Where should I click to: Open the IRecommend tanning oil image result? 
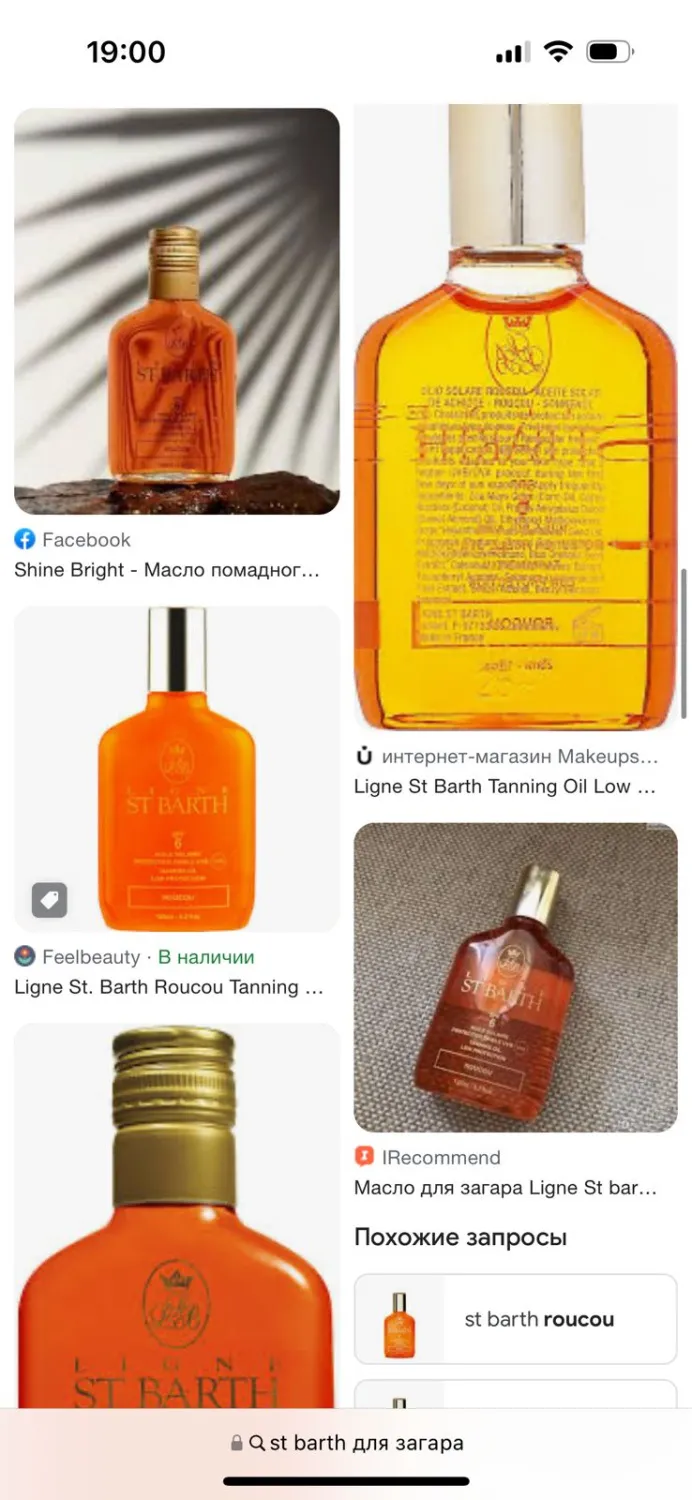point(515,977)
